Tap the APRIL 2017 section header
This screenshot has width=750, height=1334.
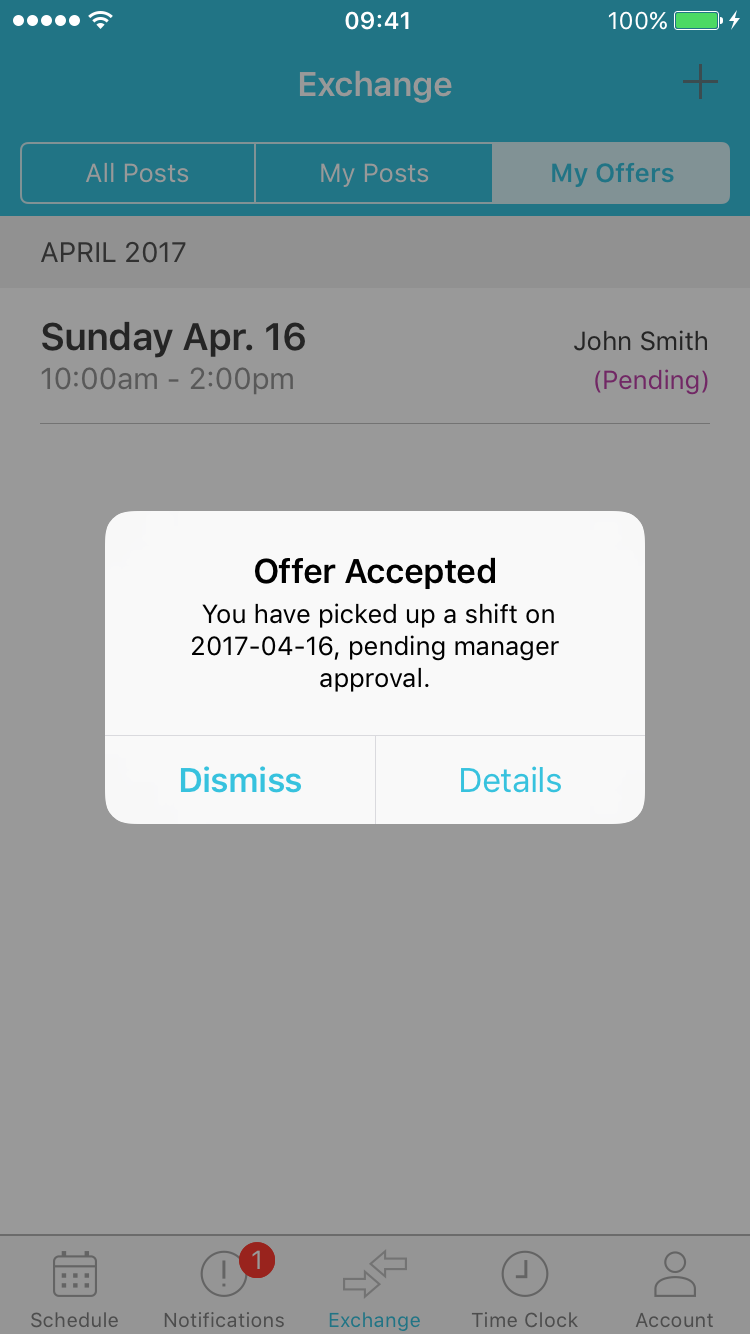pos(113,252)
